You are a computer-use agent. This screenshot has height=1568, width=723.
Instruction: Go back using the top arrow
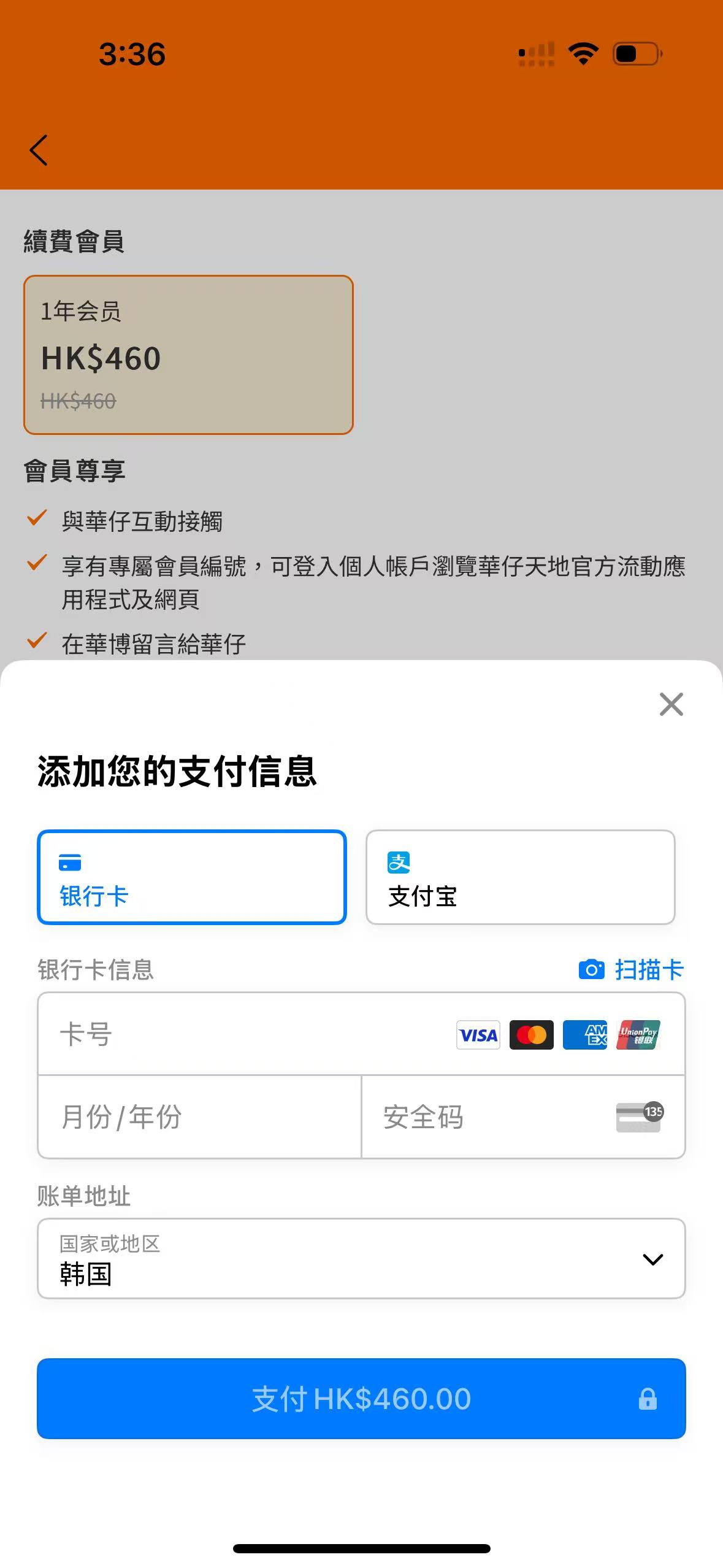pyautogui.click(x=39, y=150)
